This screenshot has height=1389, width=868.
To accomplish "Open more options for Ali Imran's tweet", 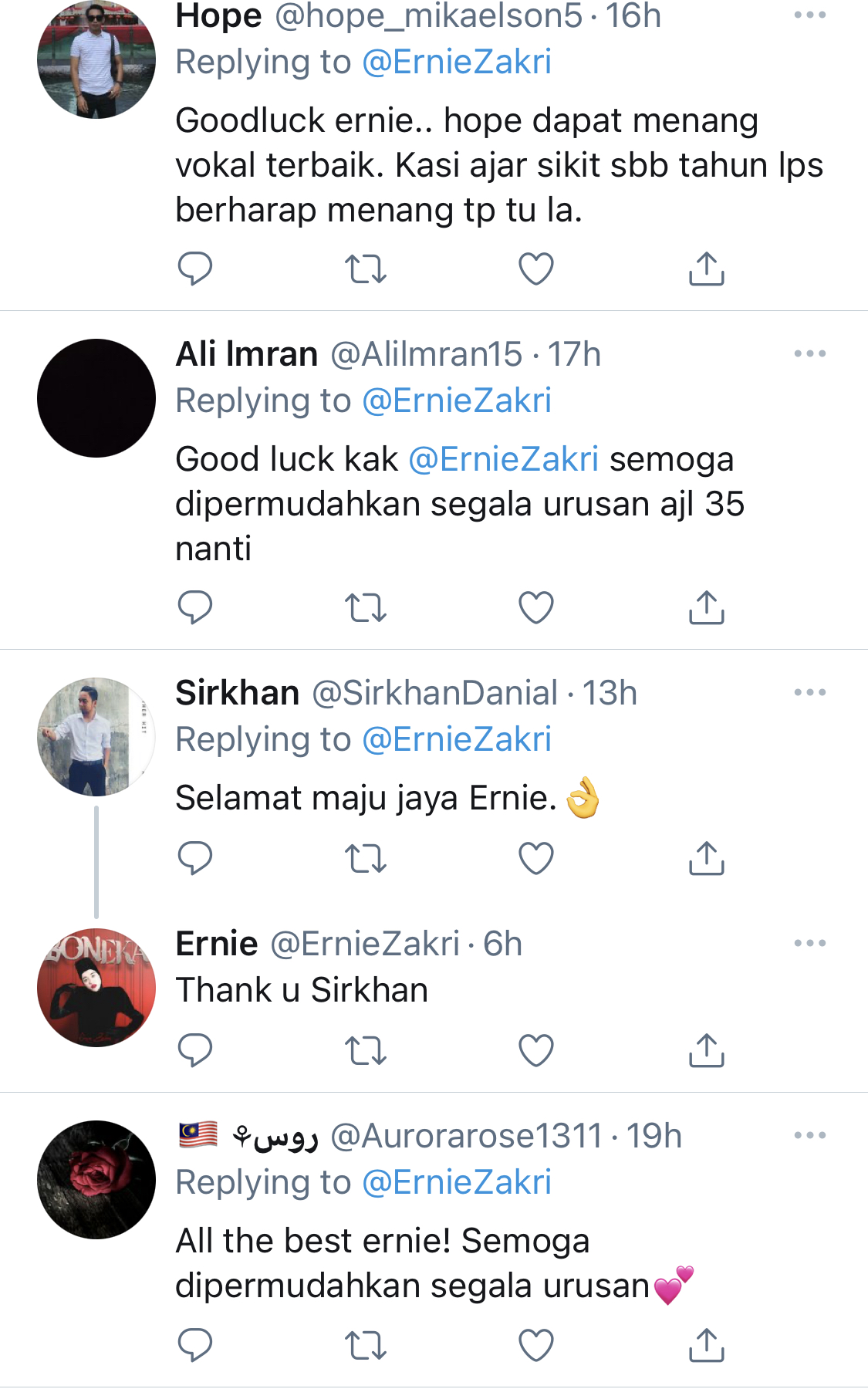I will coord(809,353).
